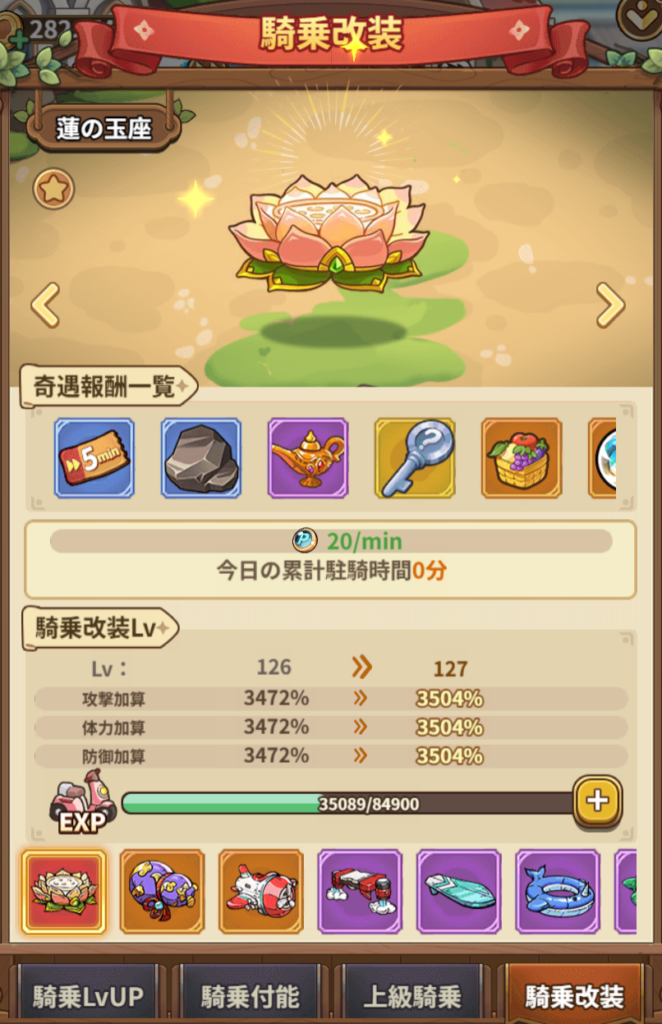The image size is (662, 1024).
Task: Show the previous mount with left arrow
Action: (45, 305)
